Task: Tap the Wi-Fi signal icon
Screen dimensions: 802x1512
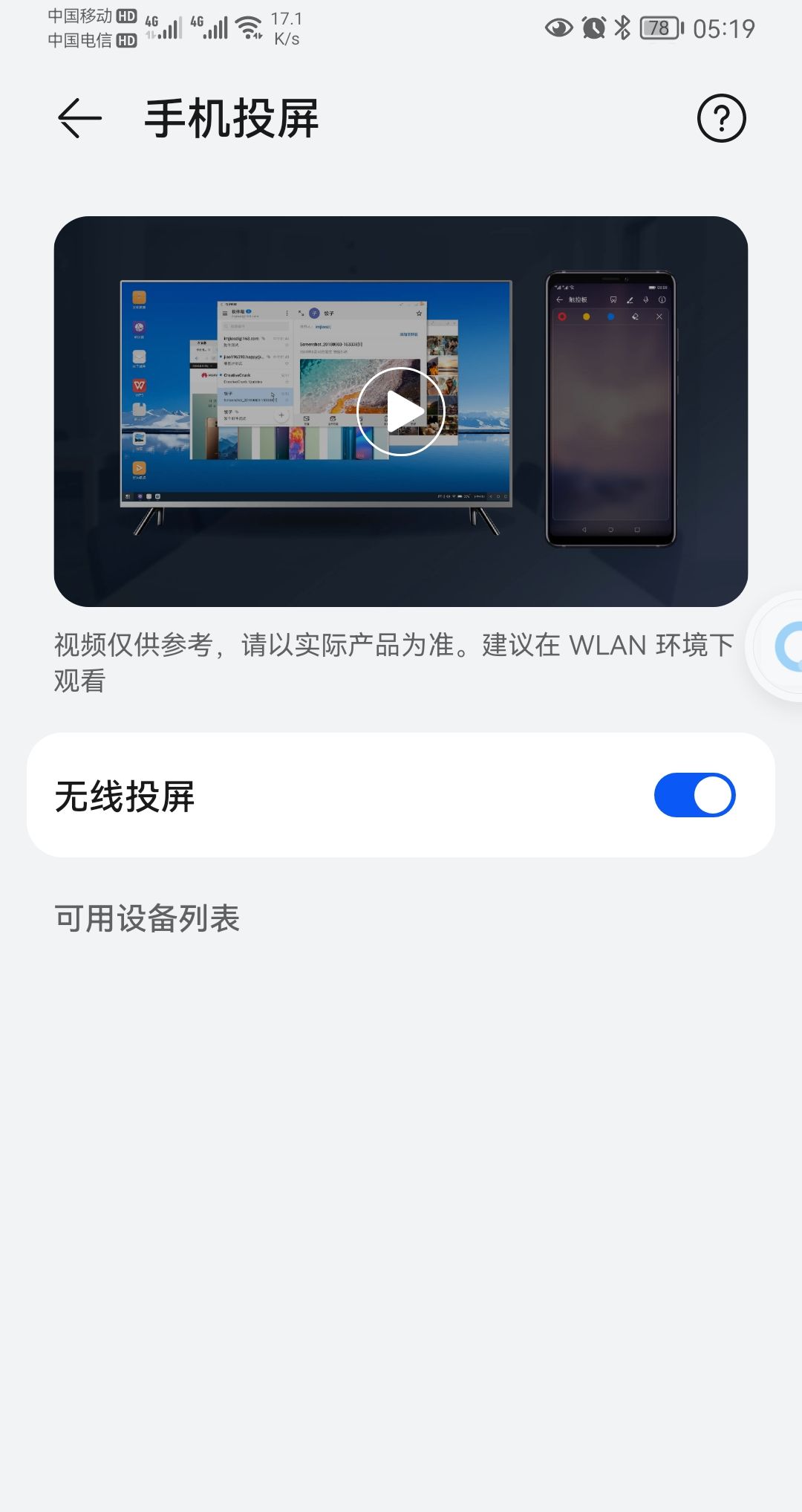Action: (x=247, y=27)
